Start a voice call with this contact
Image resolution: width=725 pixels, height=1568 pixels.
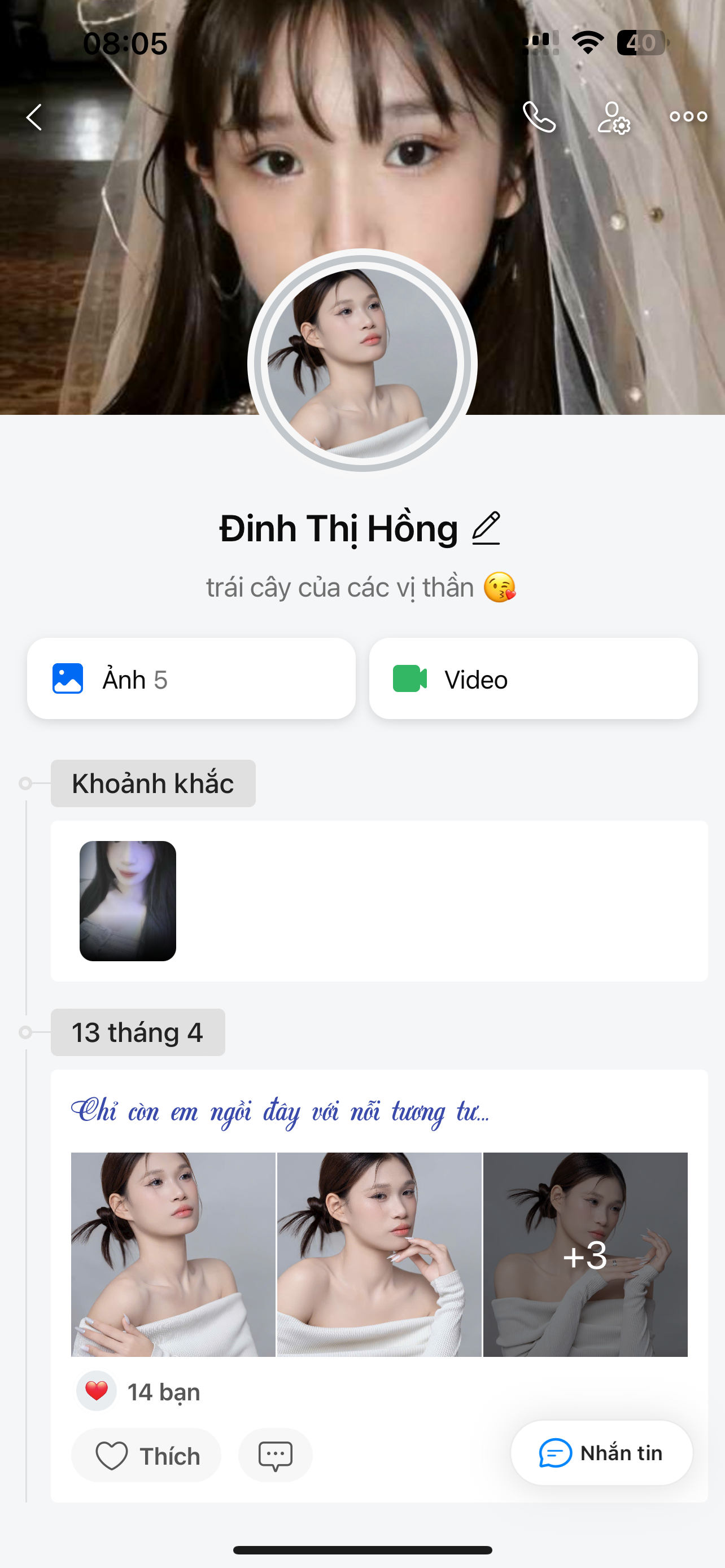539,117
